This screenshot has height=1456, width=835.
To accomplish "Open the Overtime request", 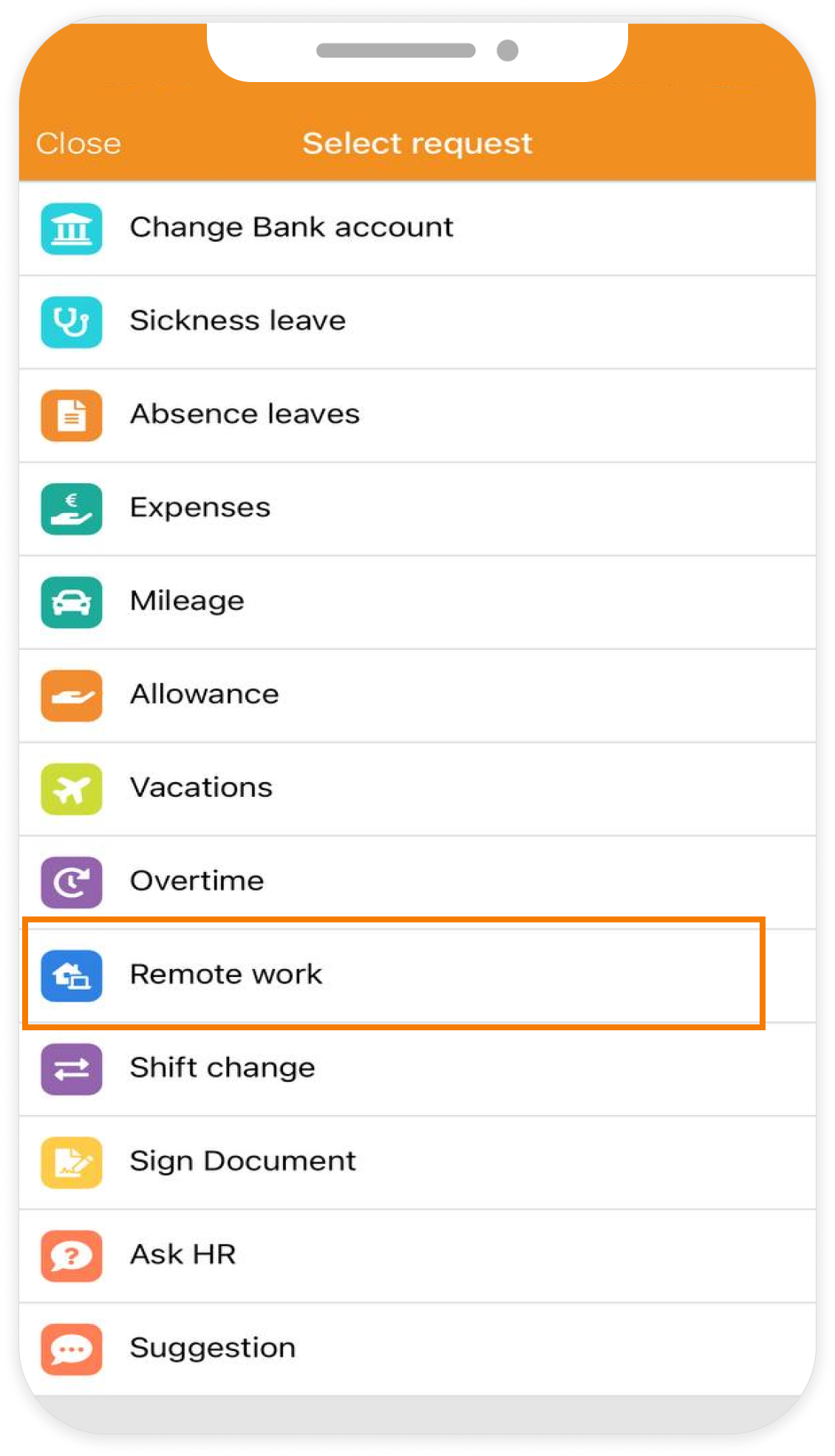I will click(x=197, y=881).
